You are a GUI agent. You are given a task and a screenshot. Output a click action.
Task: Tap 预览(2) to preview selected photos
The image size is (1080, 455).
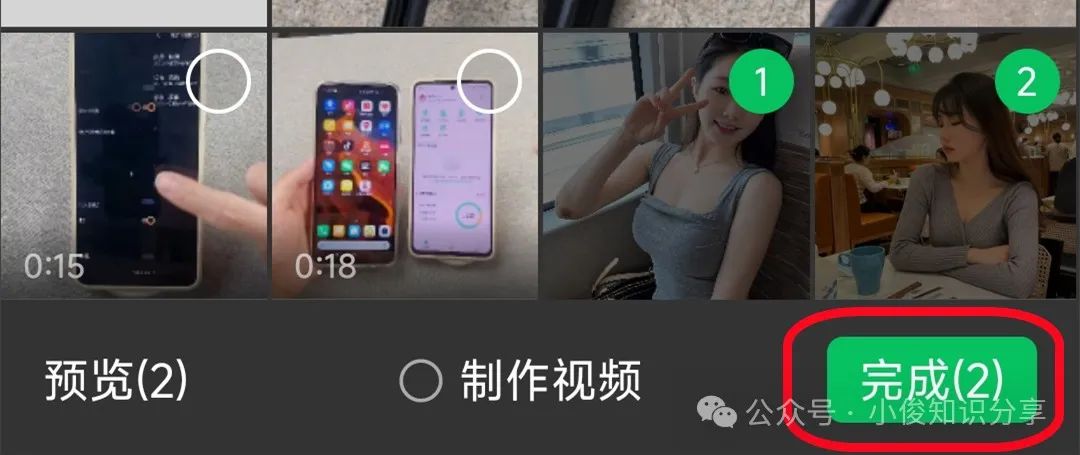click(x=116, y=381)
